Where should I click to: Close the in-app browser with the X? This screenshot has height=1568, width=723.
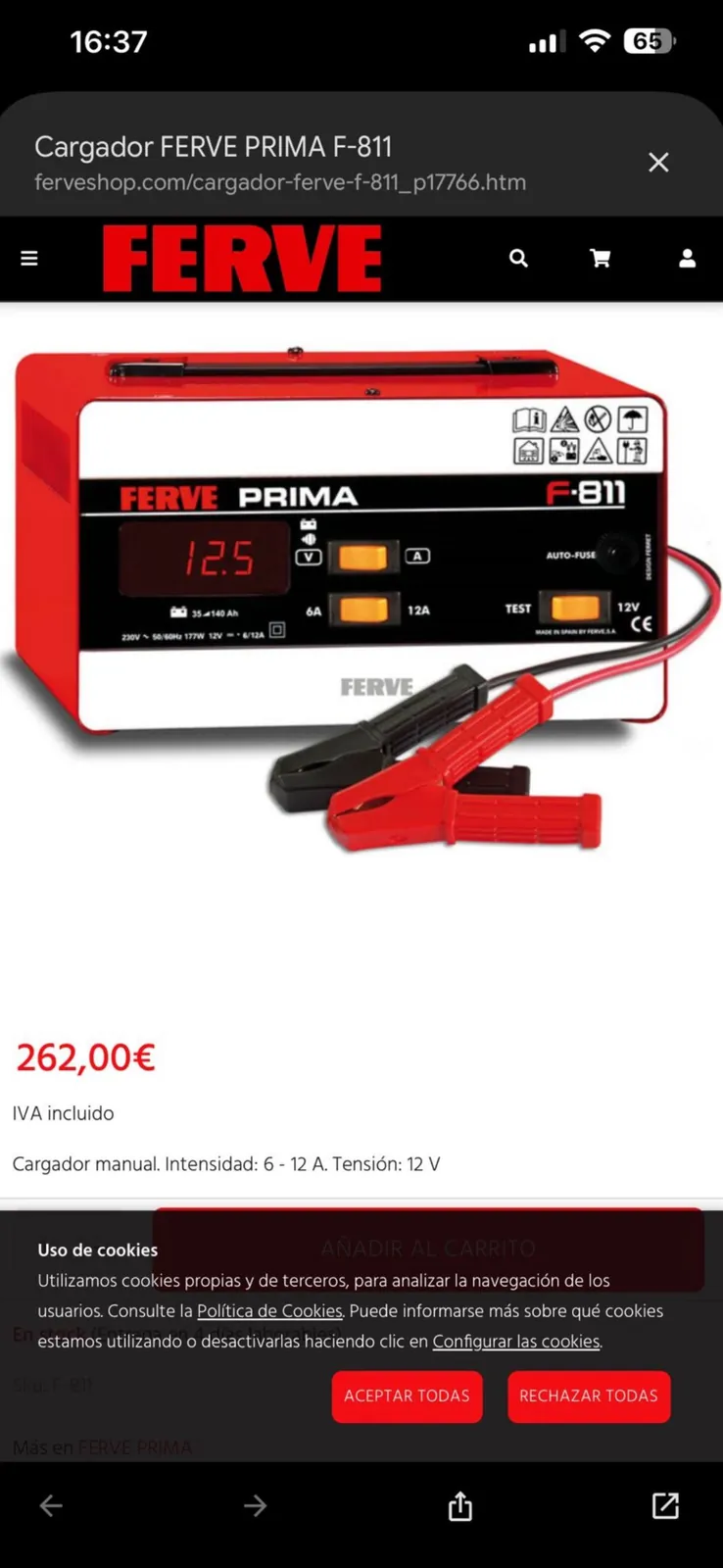click(658, 162)
